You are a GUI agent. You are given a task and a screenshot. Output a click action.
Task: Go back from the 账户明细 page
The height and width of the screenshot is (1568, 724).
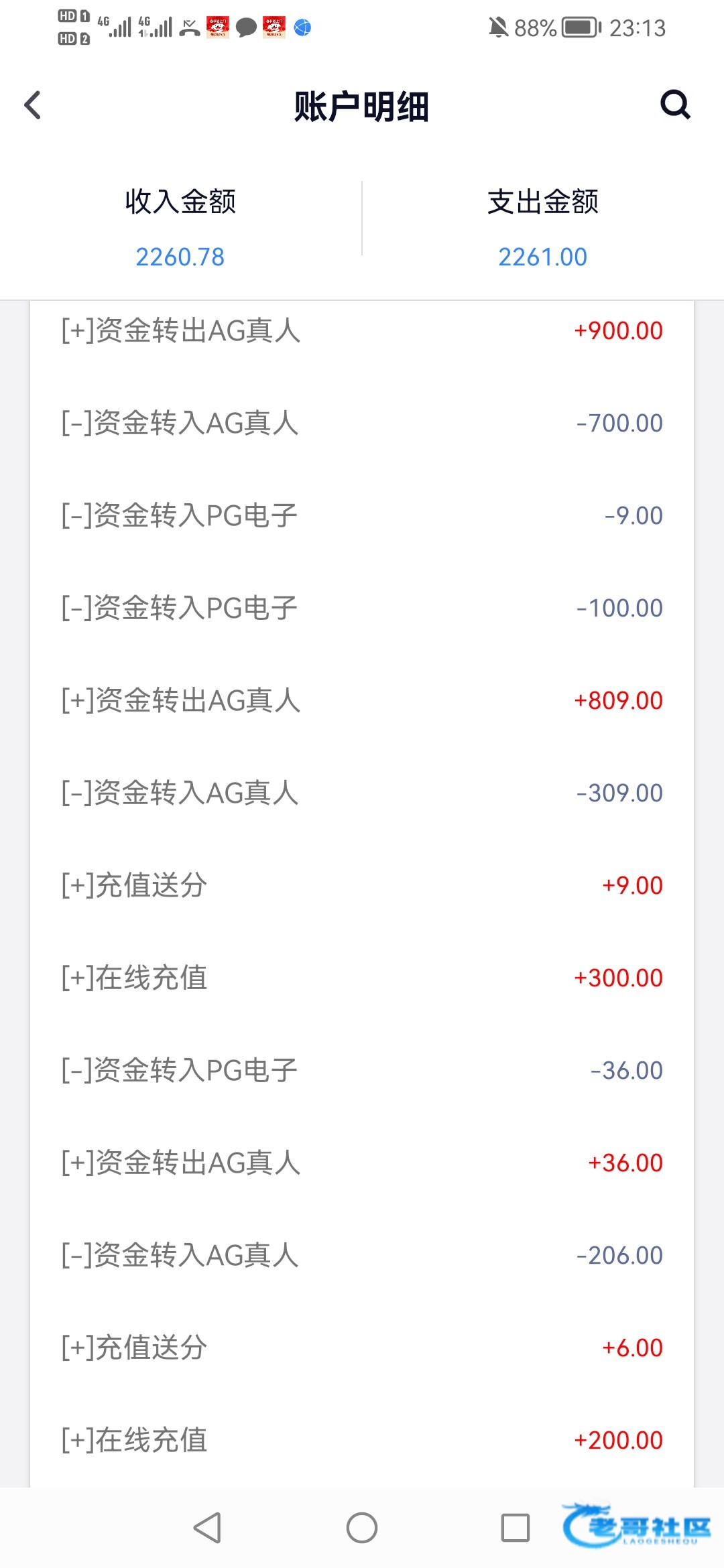tap(33, 105)
